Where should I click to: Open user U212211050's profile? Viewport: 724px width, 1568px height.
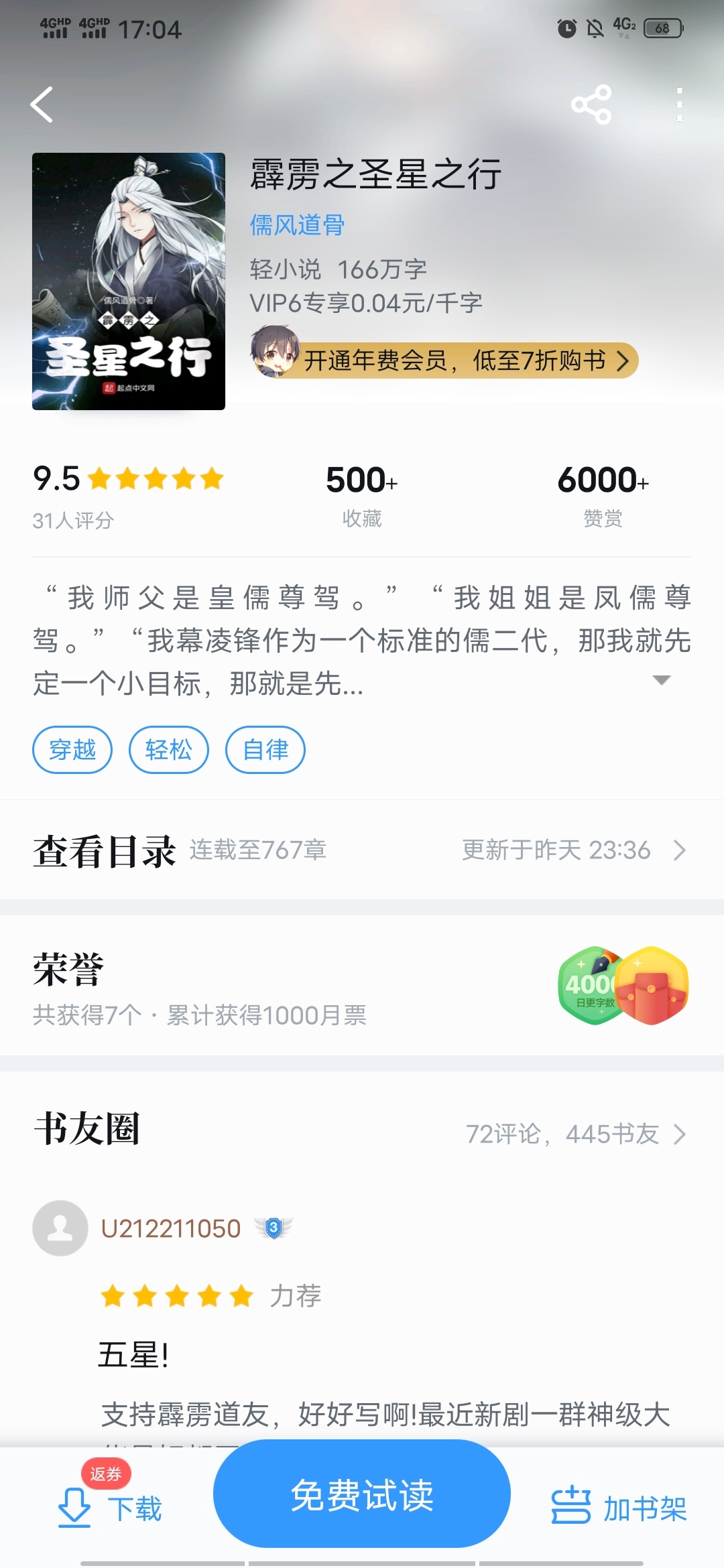[x=170, y=1228]
